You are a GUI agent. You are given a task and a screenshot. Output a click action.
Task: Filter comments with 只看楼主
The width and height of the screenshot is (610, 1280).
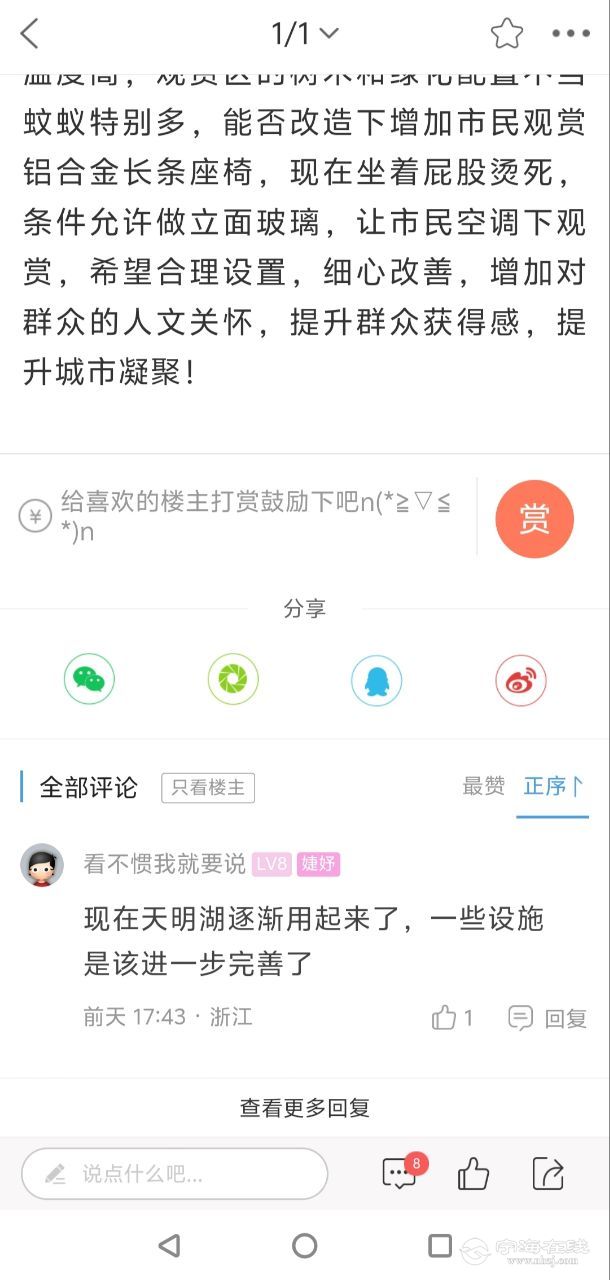coord(208,788)
